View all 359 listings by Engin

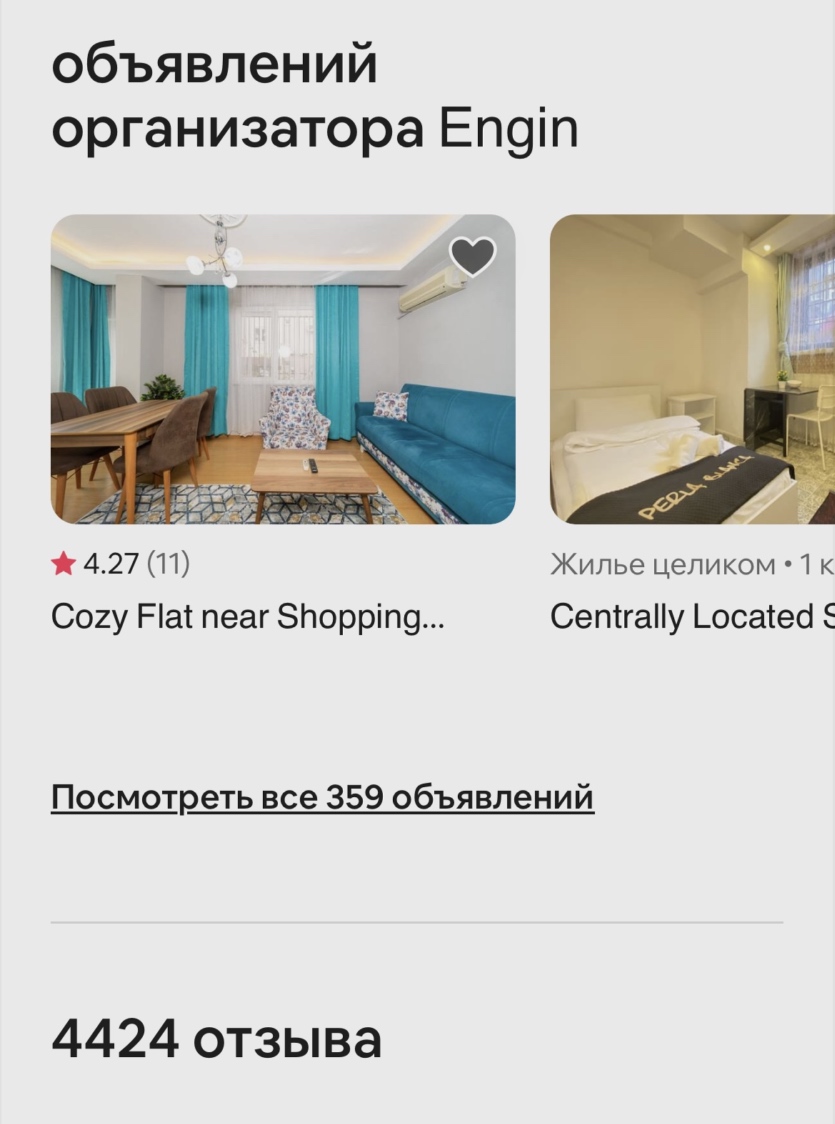coord(322,798)
